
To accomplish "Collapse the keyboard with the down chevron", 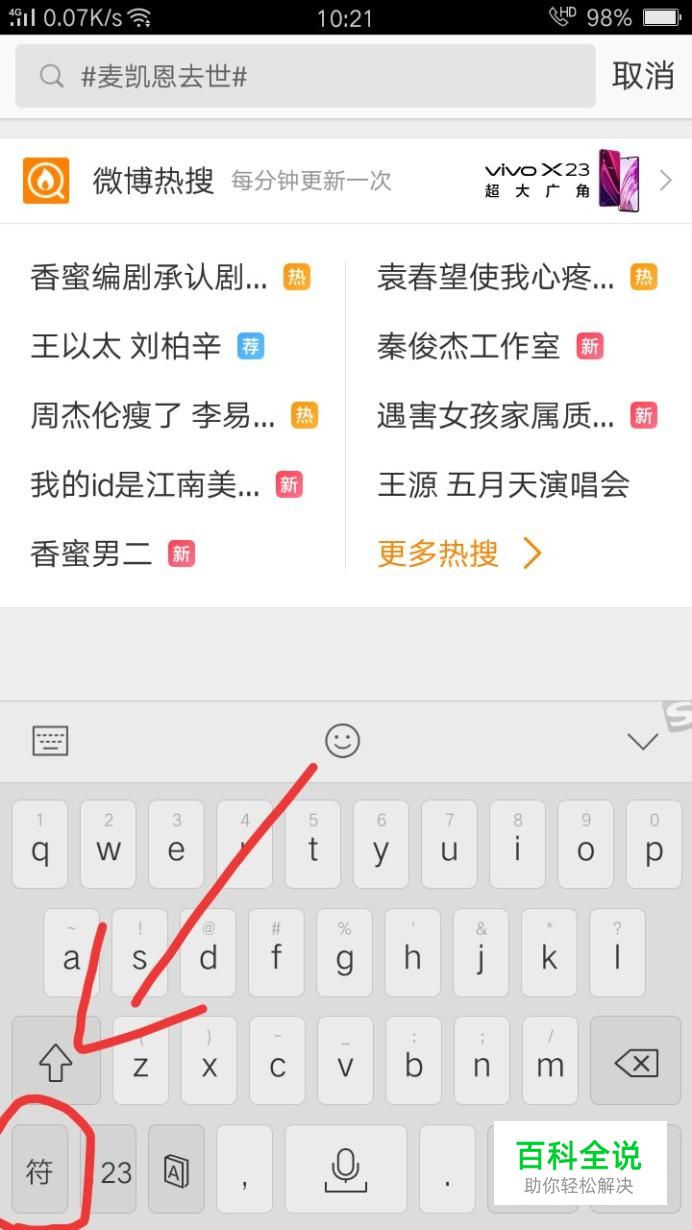I will pyautogui.click(x=641, y=741).
